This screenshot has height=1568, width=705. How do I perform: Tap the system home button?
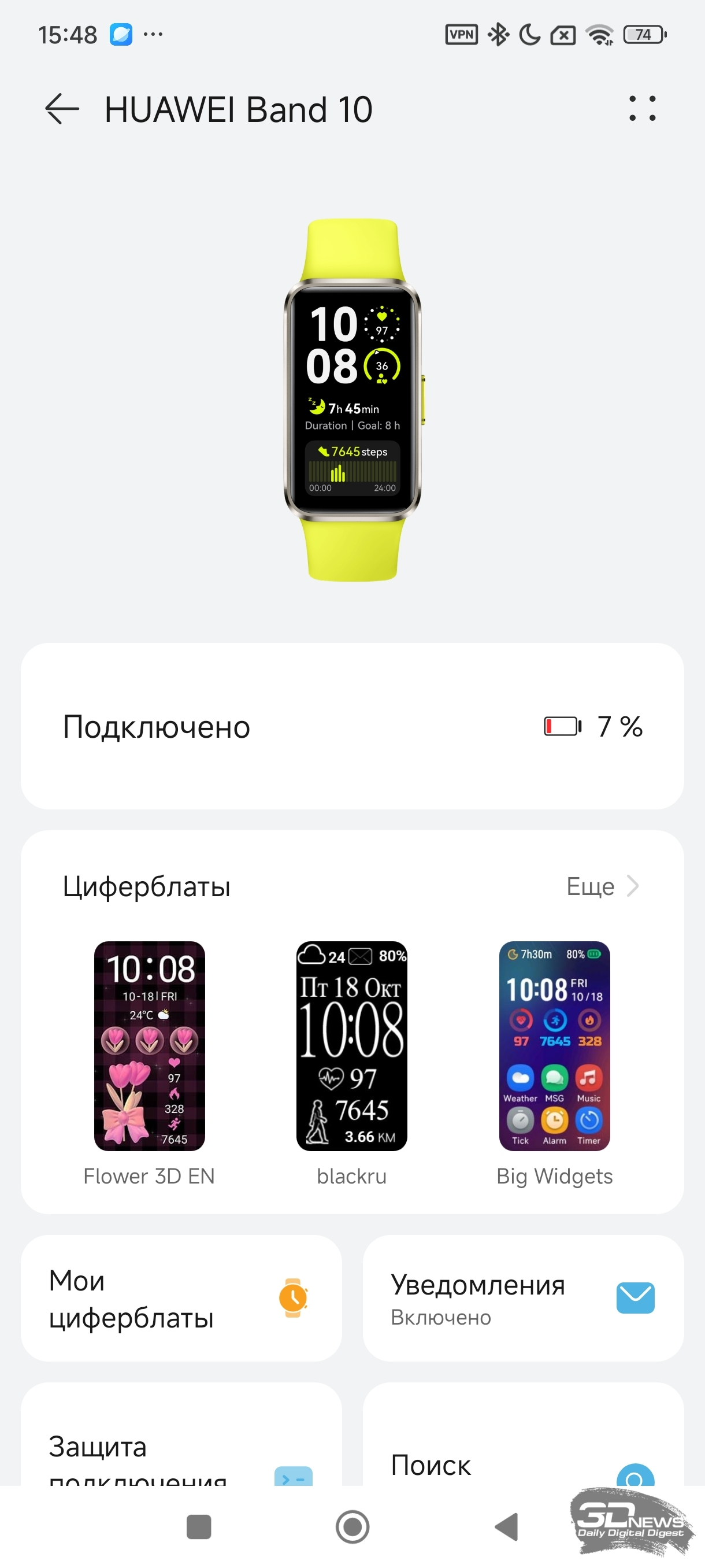[x=352, y=1526]
